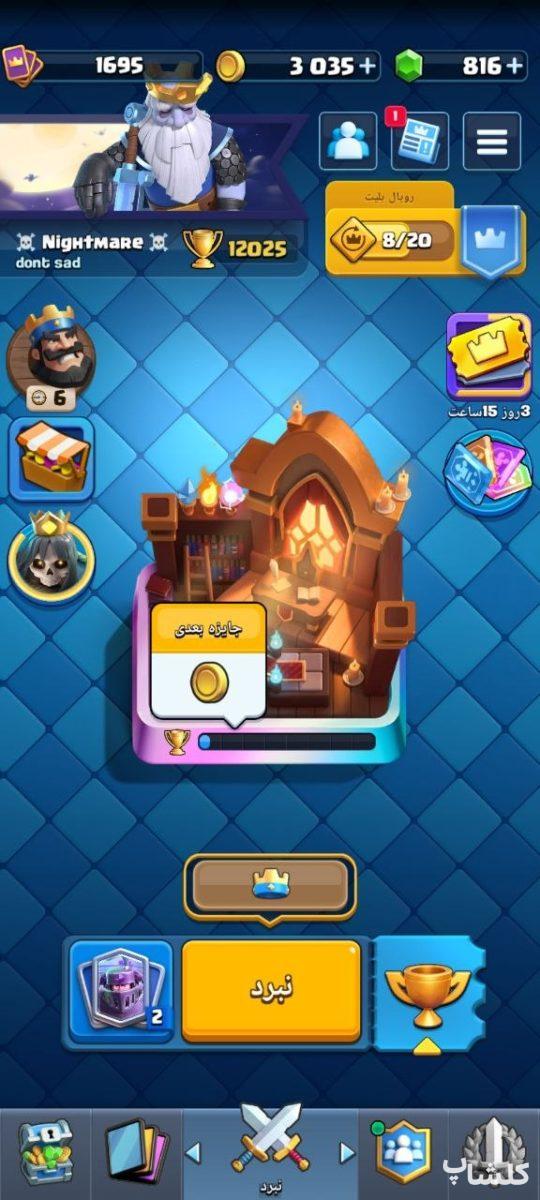Open the golden ticket offer
540x1200 pixels.
click(489, 357)
